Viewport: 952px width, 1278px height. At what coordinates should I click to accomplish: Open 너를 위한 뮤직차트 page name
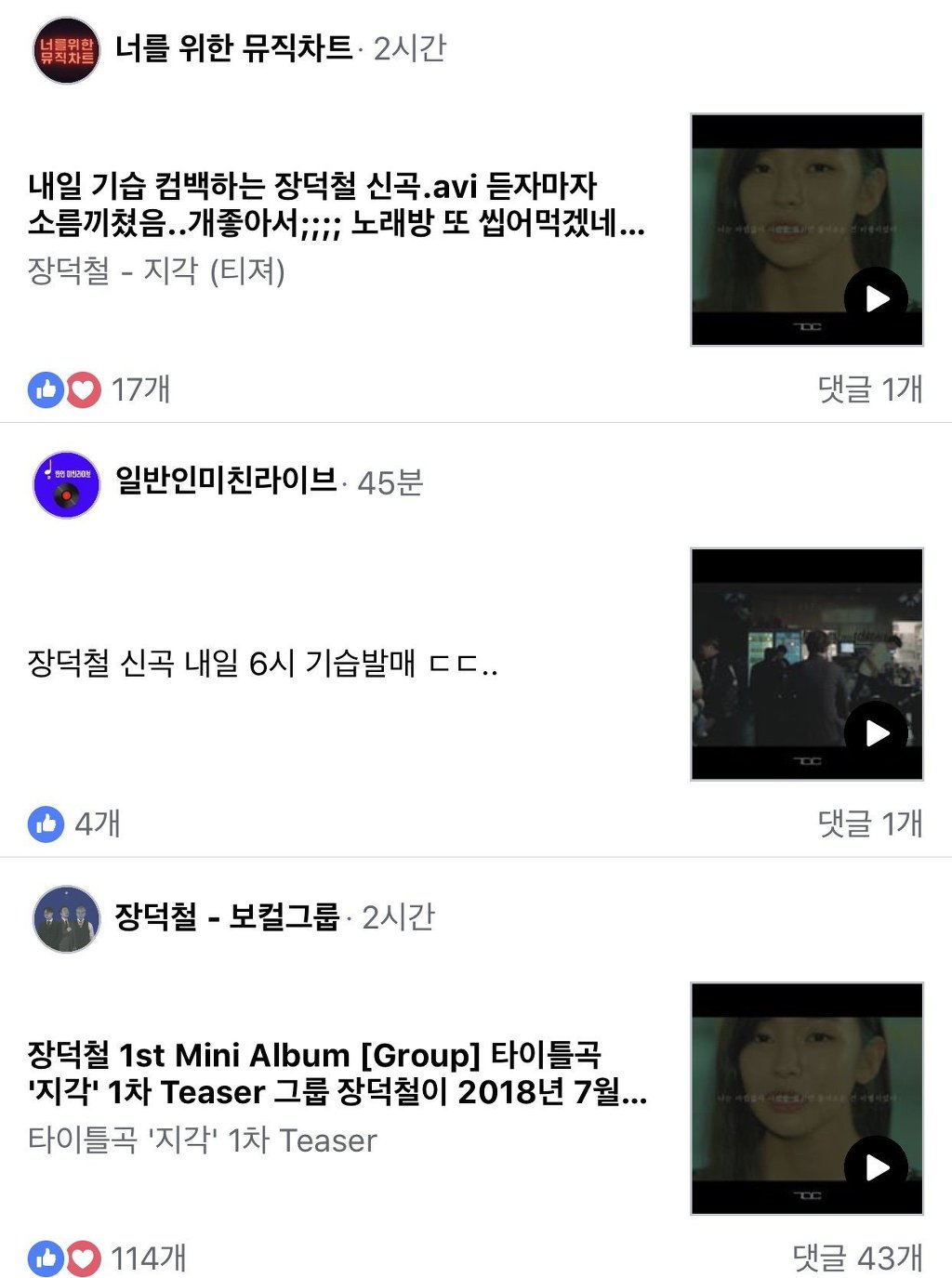pyautogui.click(x=233, y=47)
